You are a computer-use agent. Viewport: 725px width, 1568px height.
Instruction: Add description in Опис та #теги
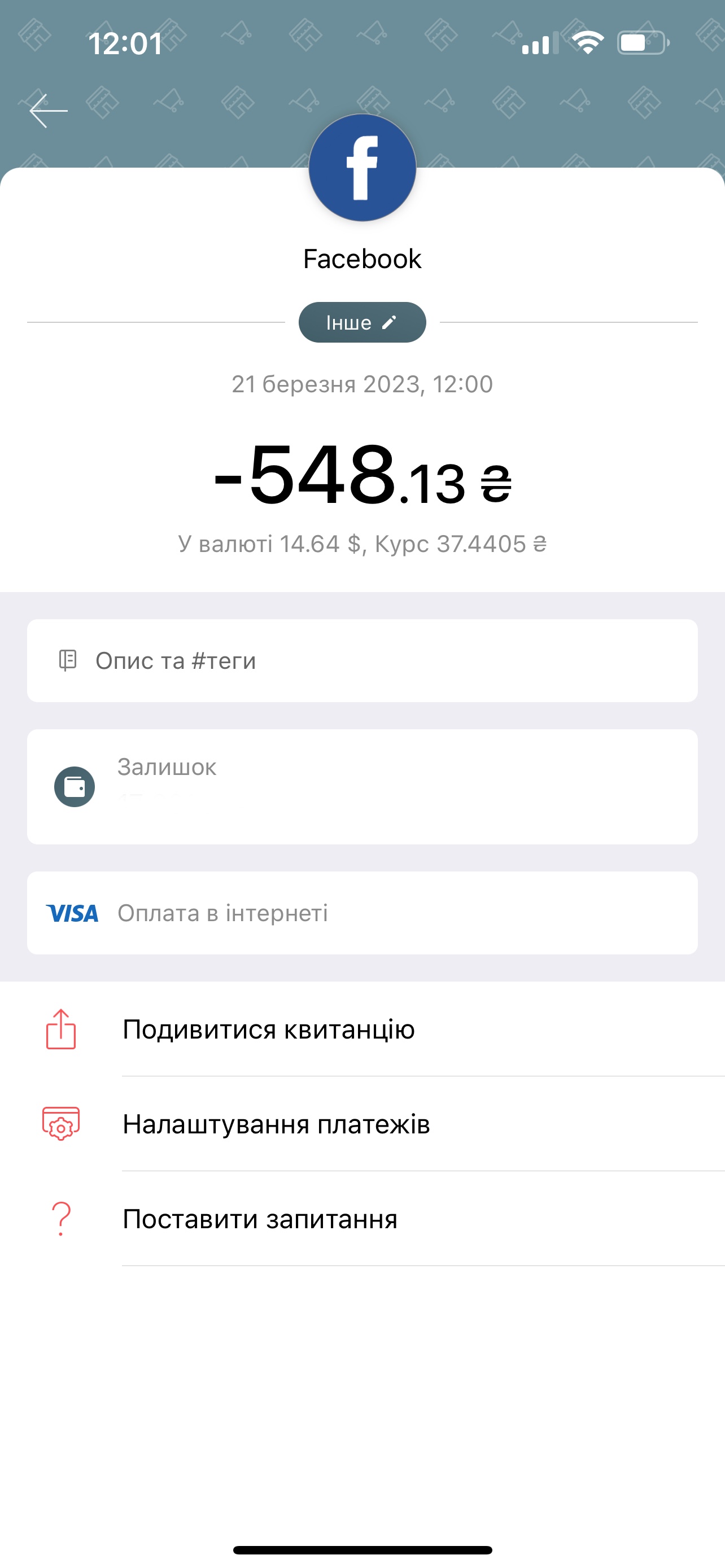click(x=361, y=661)
